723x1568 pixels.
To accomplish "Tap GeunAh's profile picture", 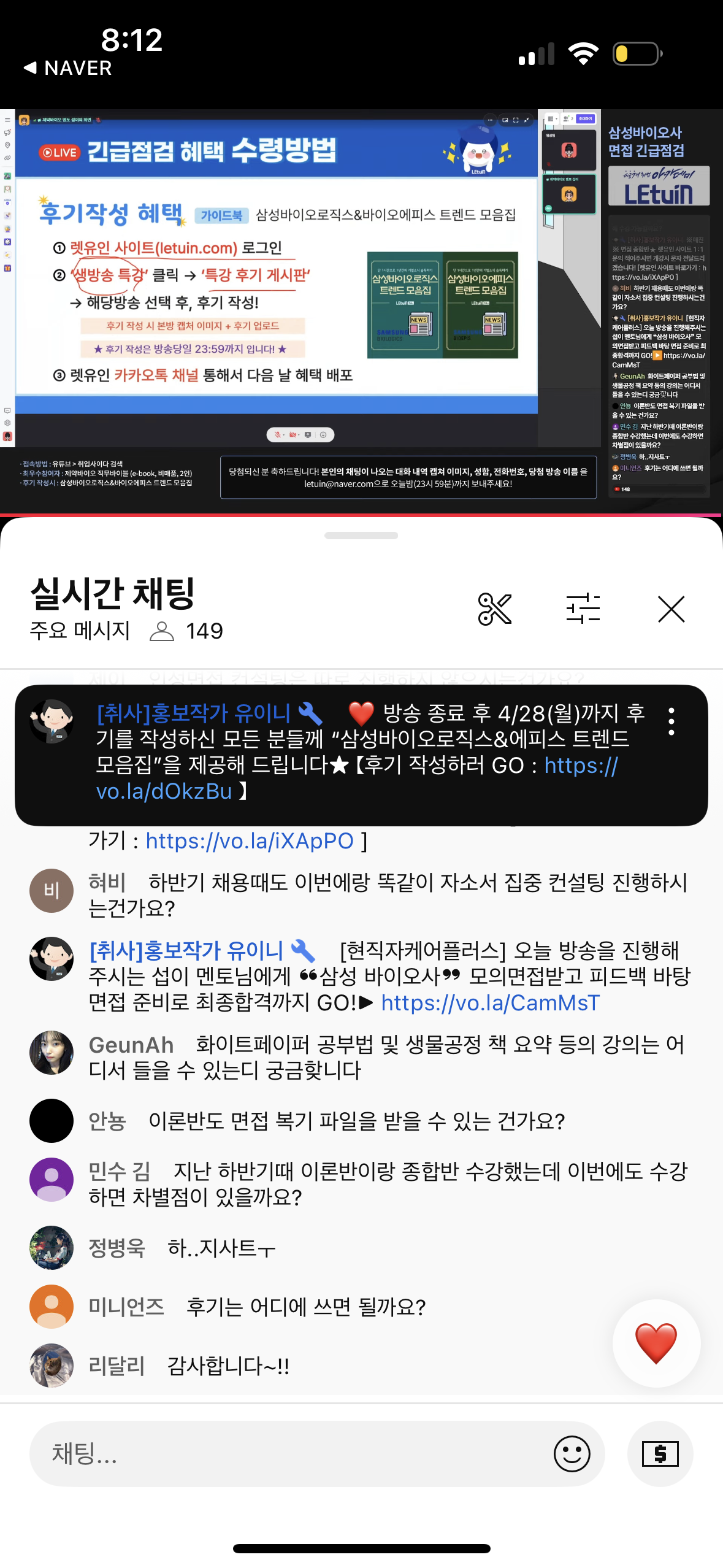I will tap(52, 1053).
